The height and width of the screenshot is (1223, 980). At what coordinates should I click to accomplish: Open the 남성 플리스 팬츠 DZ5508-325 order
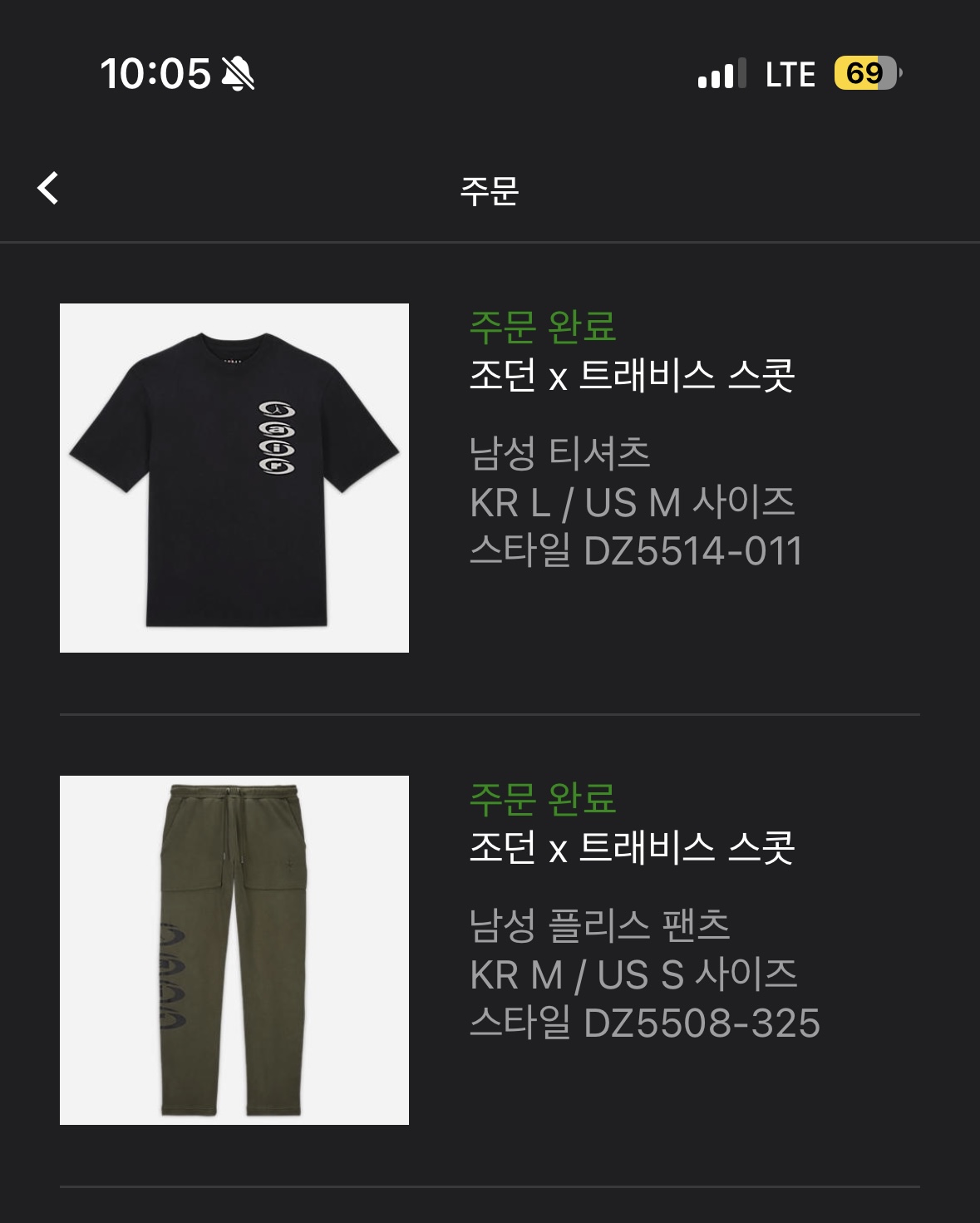[x=489, y=950]
